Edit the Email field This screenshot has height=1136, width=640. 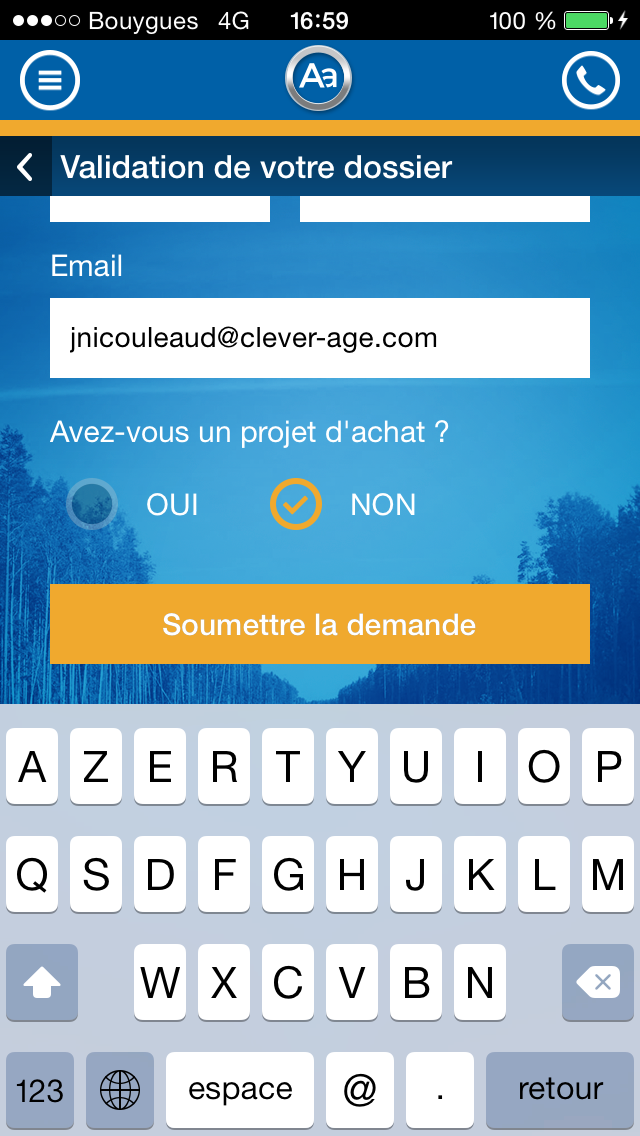[320, 338]
